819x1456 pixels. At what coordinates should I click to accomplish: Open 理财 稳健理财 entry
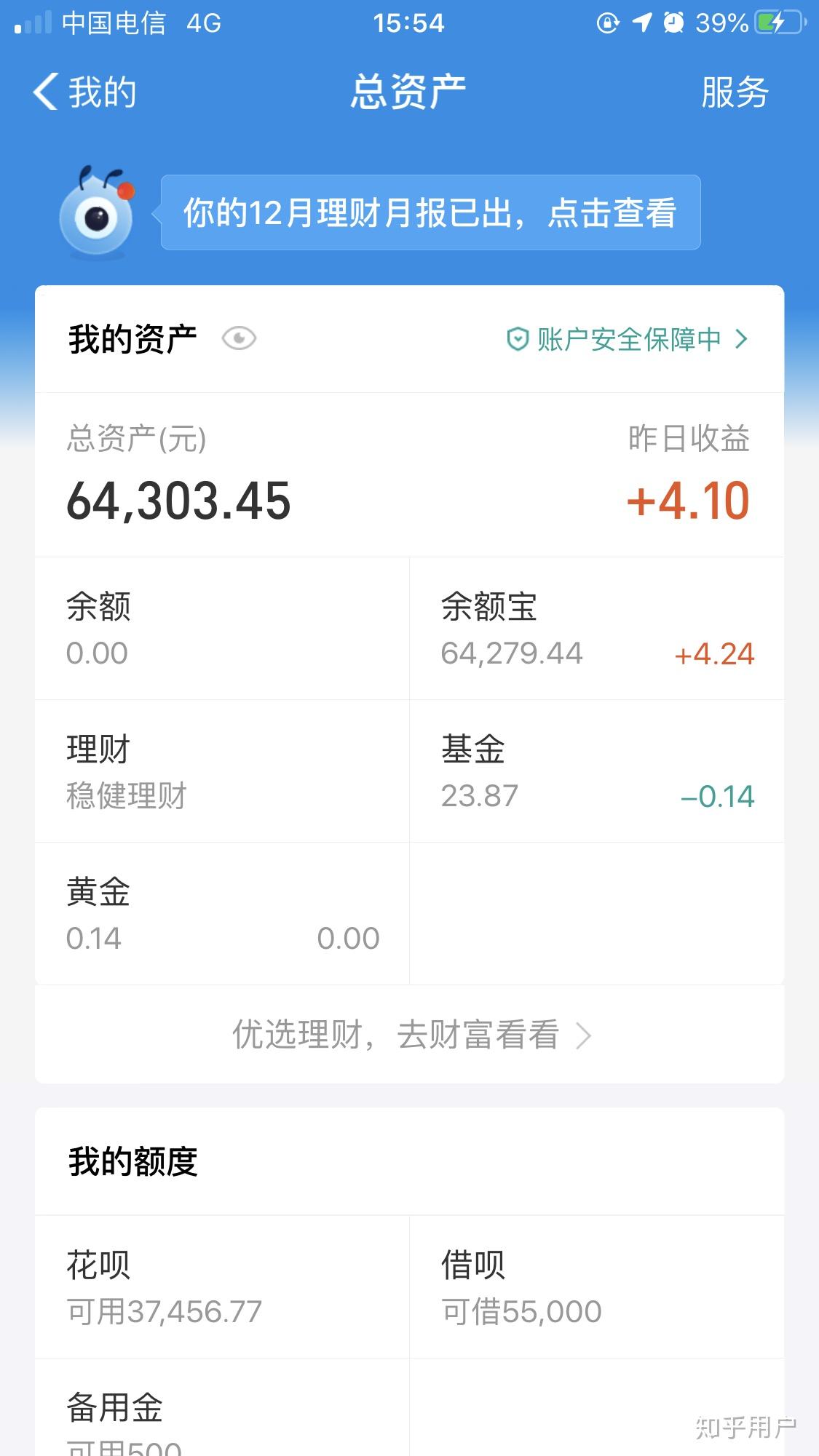pyautogui.click(x=222, y=771)
